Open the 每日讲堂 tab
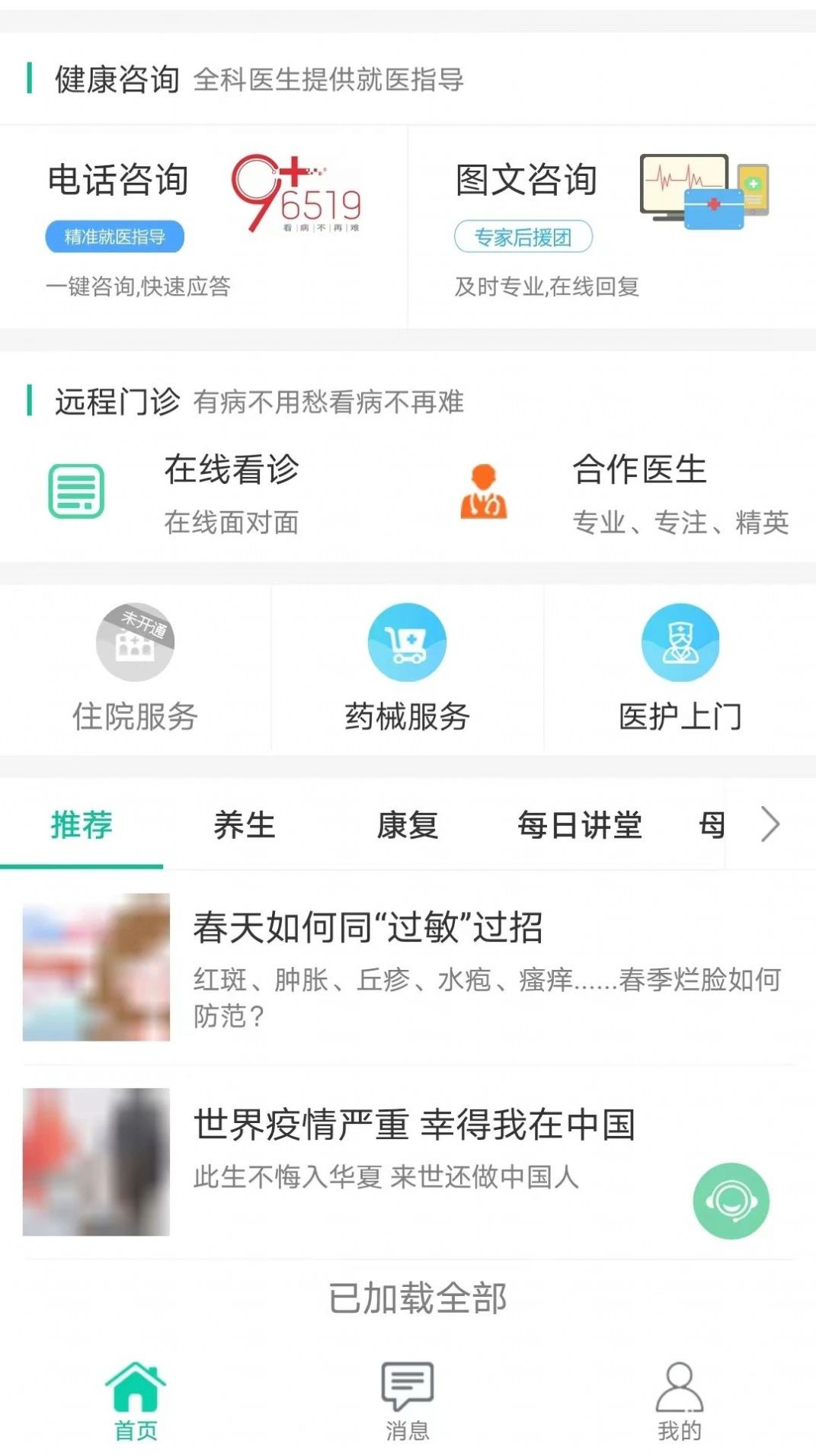Screen dimensions: 816x1456 click(x=580, y=825)
